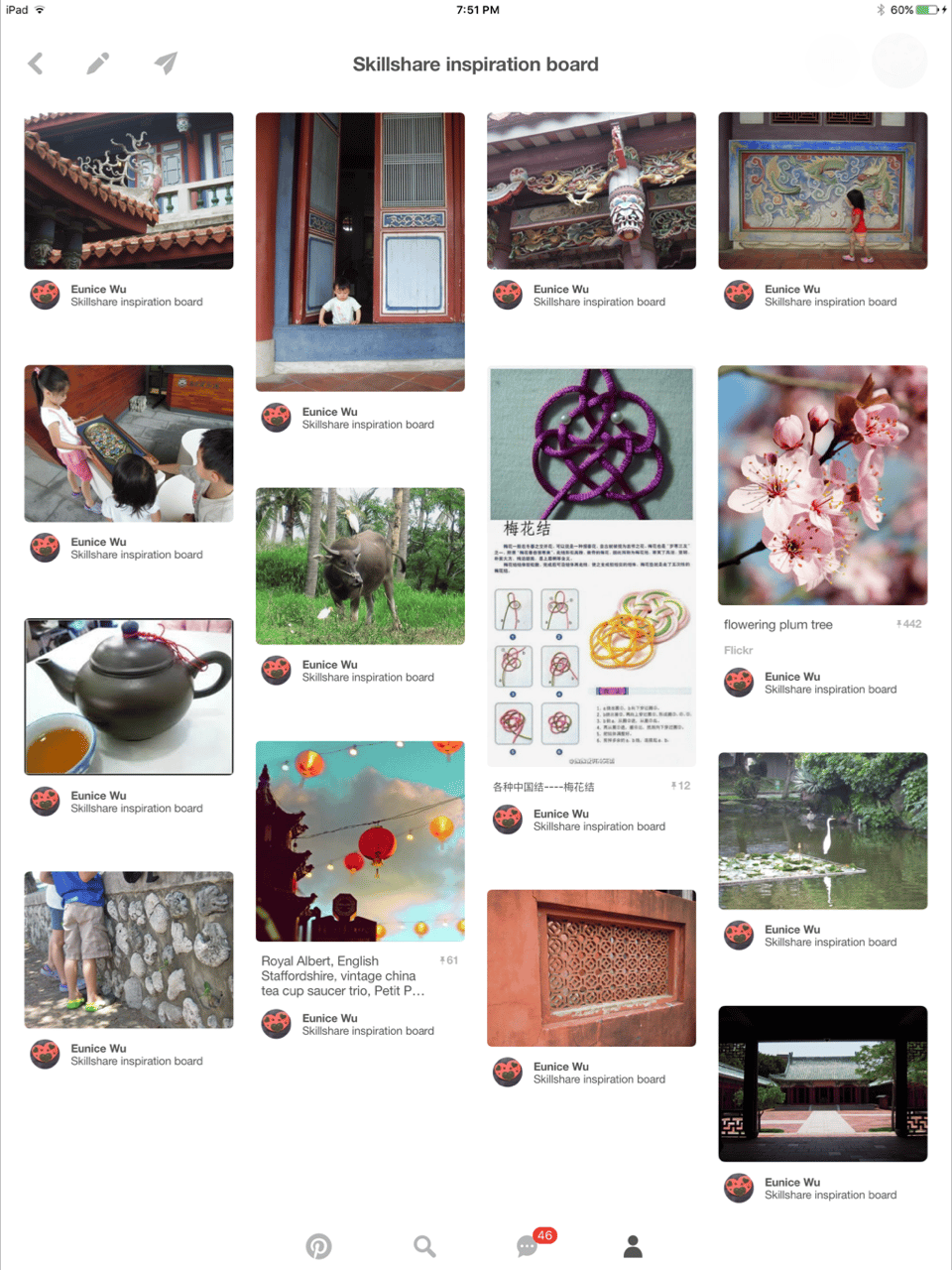The image size is (952, 1270).
Task: View the children playing board game pin
Action: (x=129, y=444)
